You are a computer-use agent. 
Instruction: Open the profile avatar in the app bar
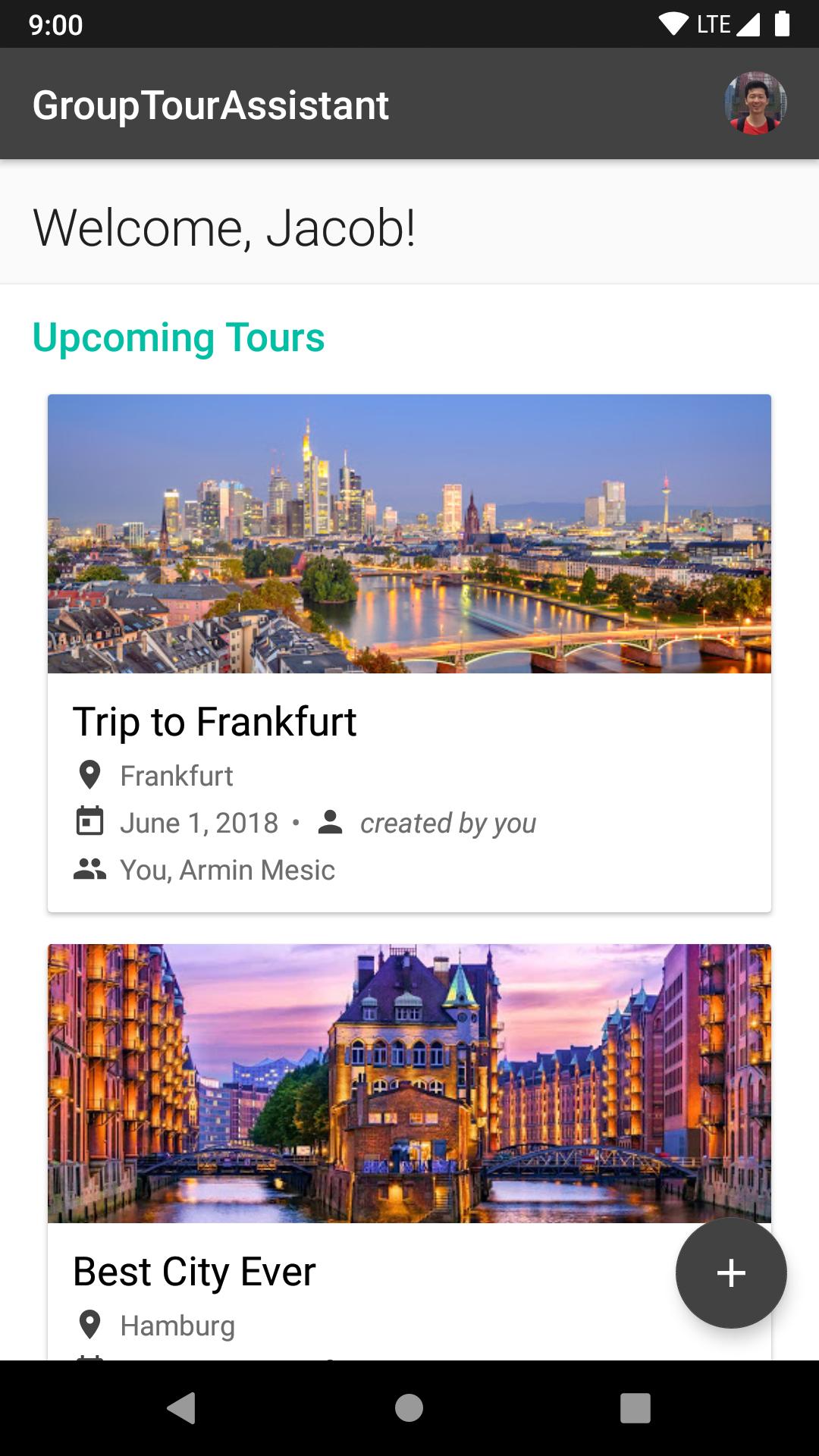(x=755, y=104)
